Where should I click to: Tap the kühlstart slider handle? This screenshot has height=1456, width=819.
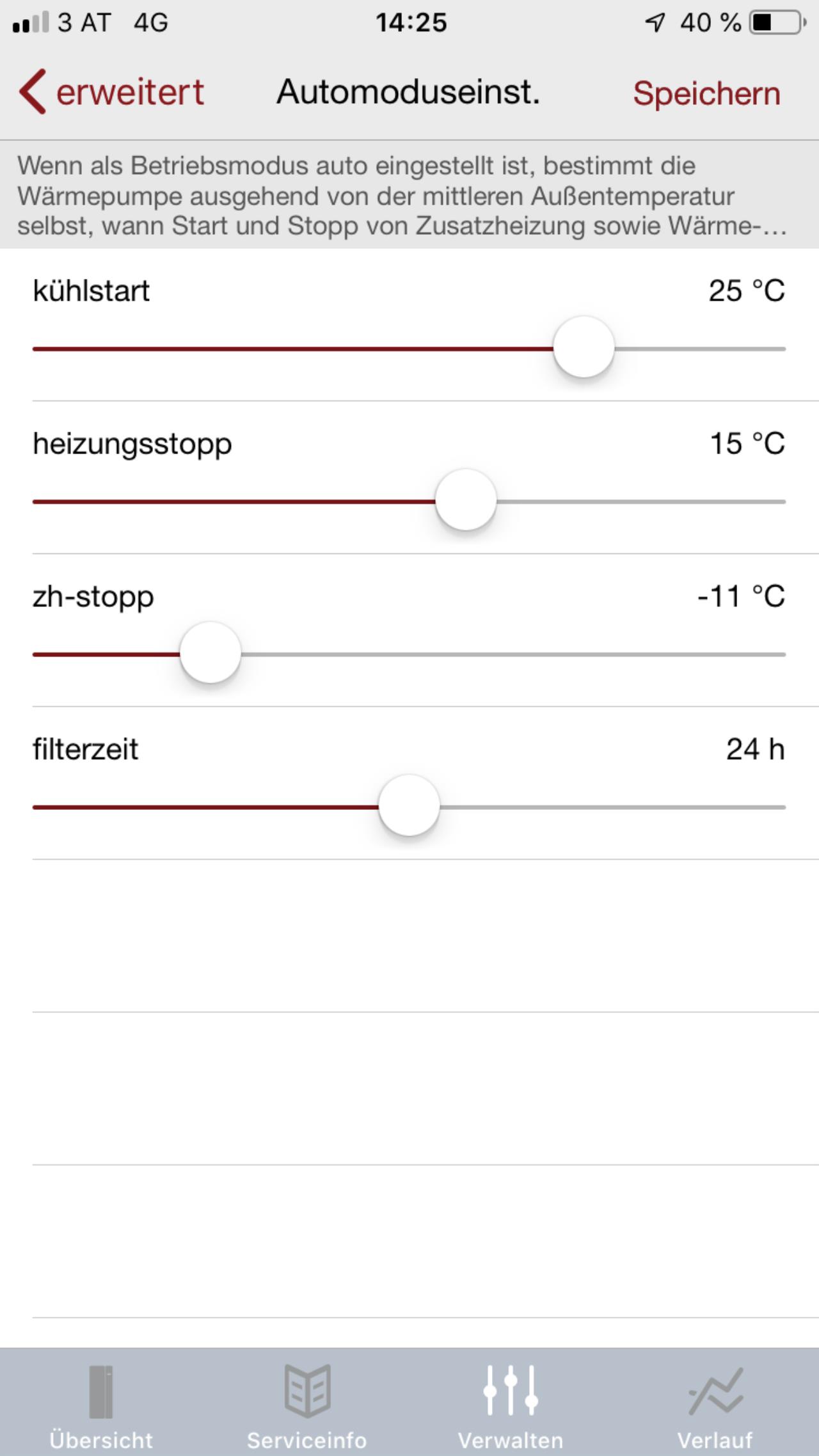click(x=584, y=347)
